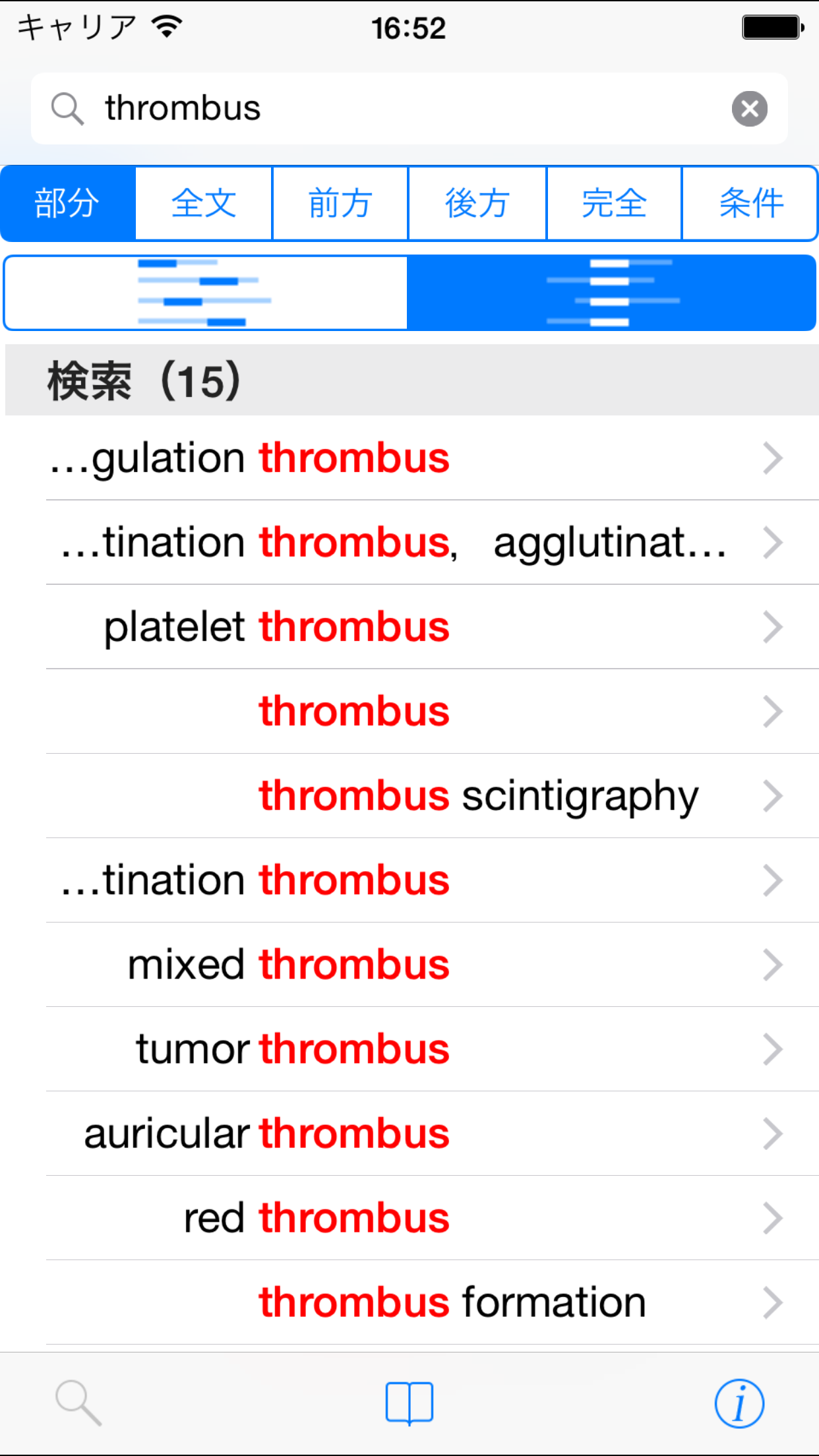
Task: Open the mixed thrombus entry
Action: click(409, 964)
